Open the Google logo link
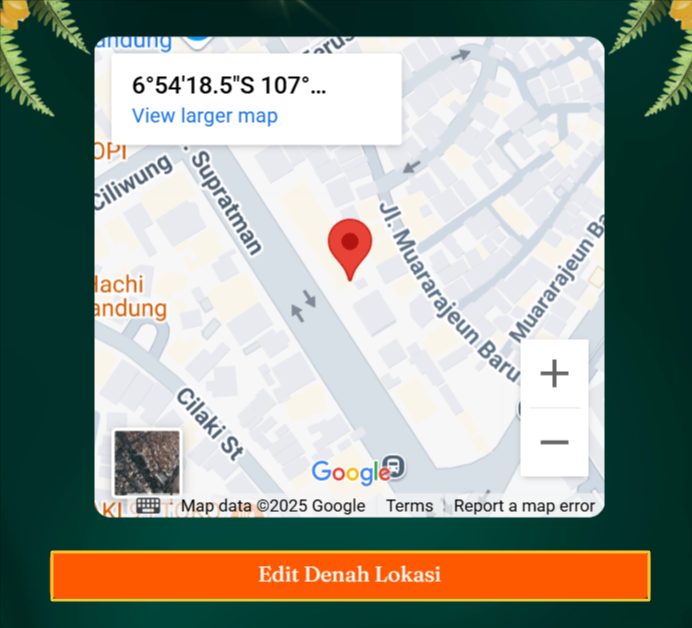Viewport: 692px width, 628px height. point(350,472)
